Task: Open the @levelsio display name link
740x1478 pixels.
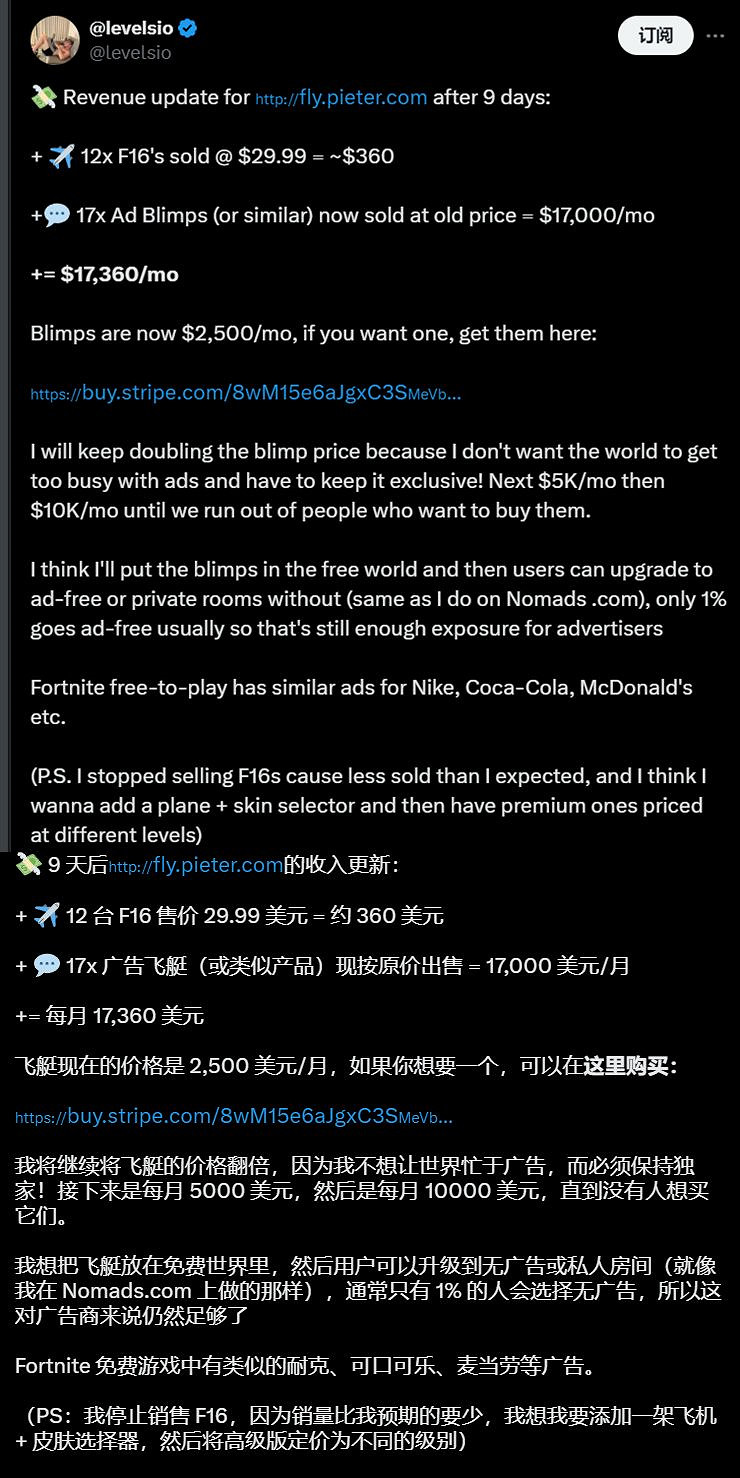Action: coord(132,29)
